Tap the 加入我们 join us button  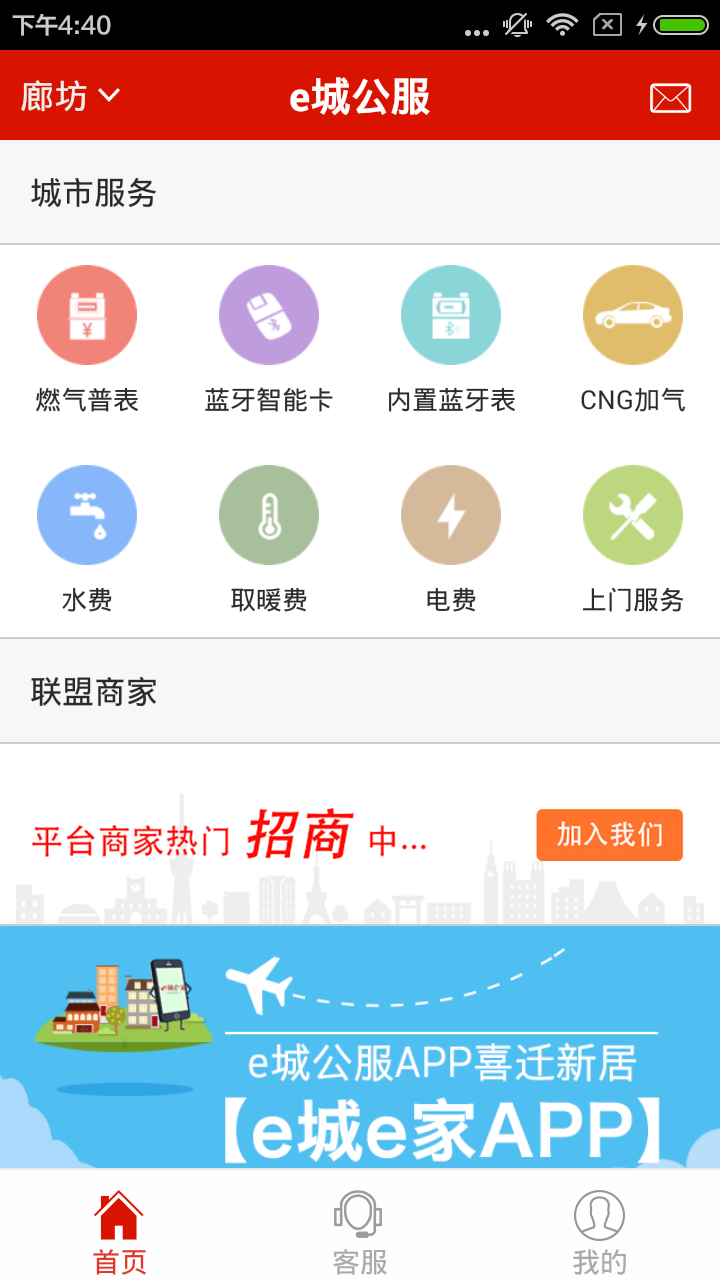(x=609, y=835)
